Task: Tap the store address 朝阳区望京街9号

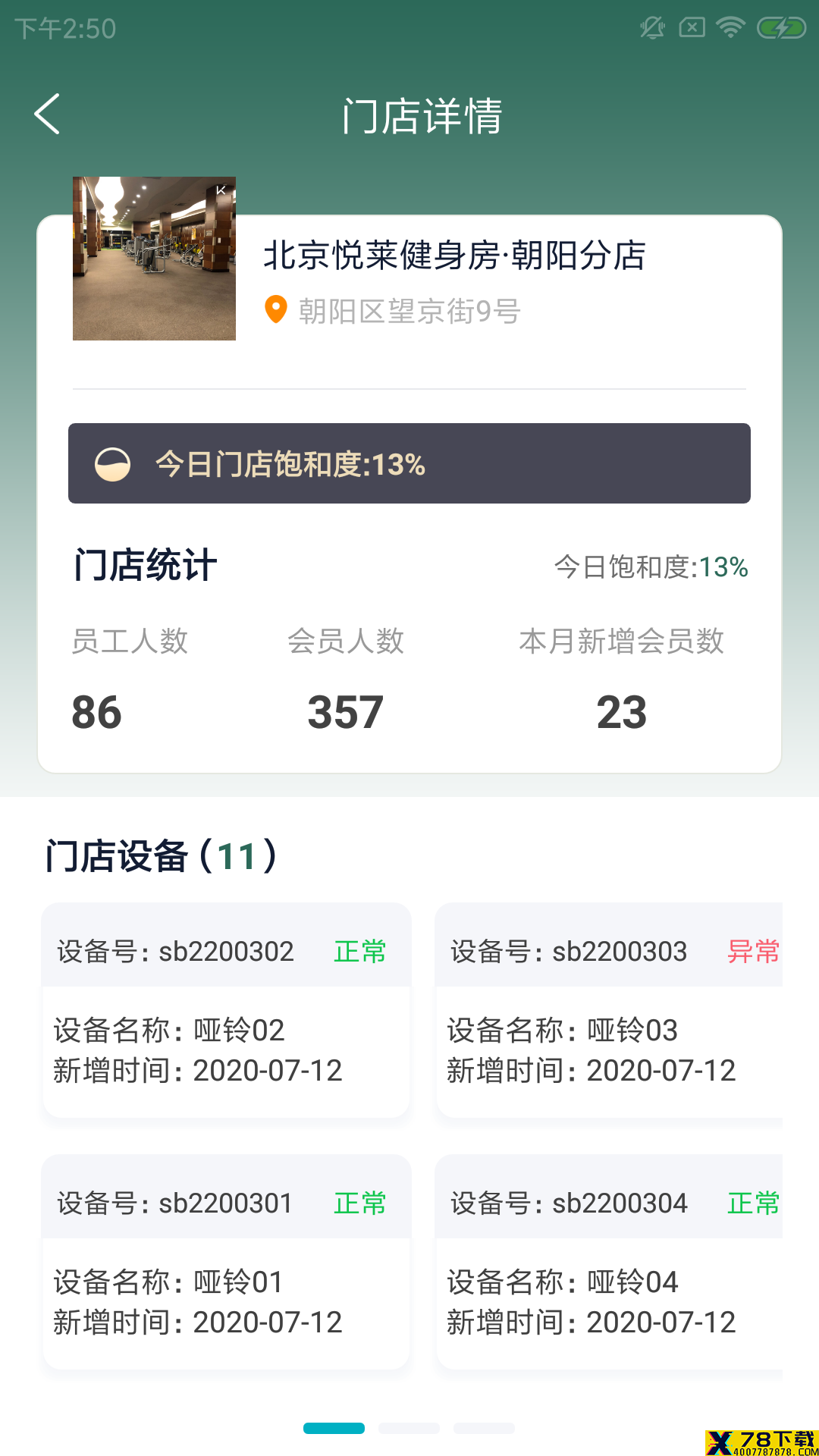Action: [408, 311]
